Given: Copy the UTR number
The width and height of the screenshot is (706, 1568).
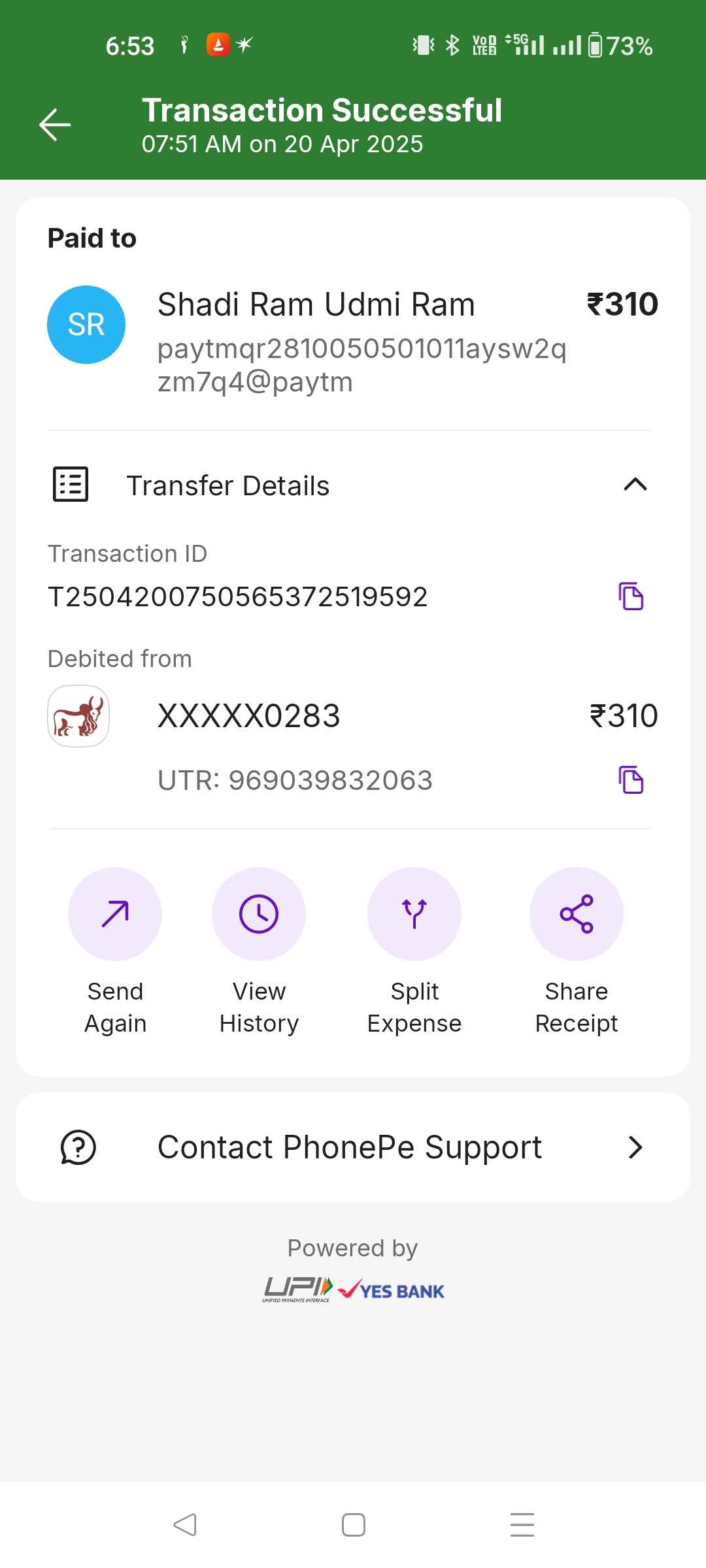Looking at the screenshot, I should (631, 779).
